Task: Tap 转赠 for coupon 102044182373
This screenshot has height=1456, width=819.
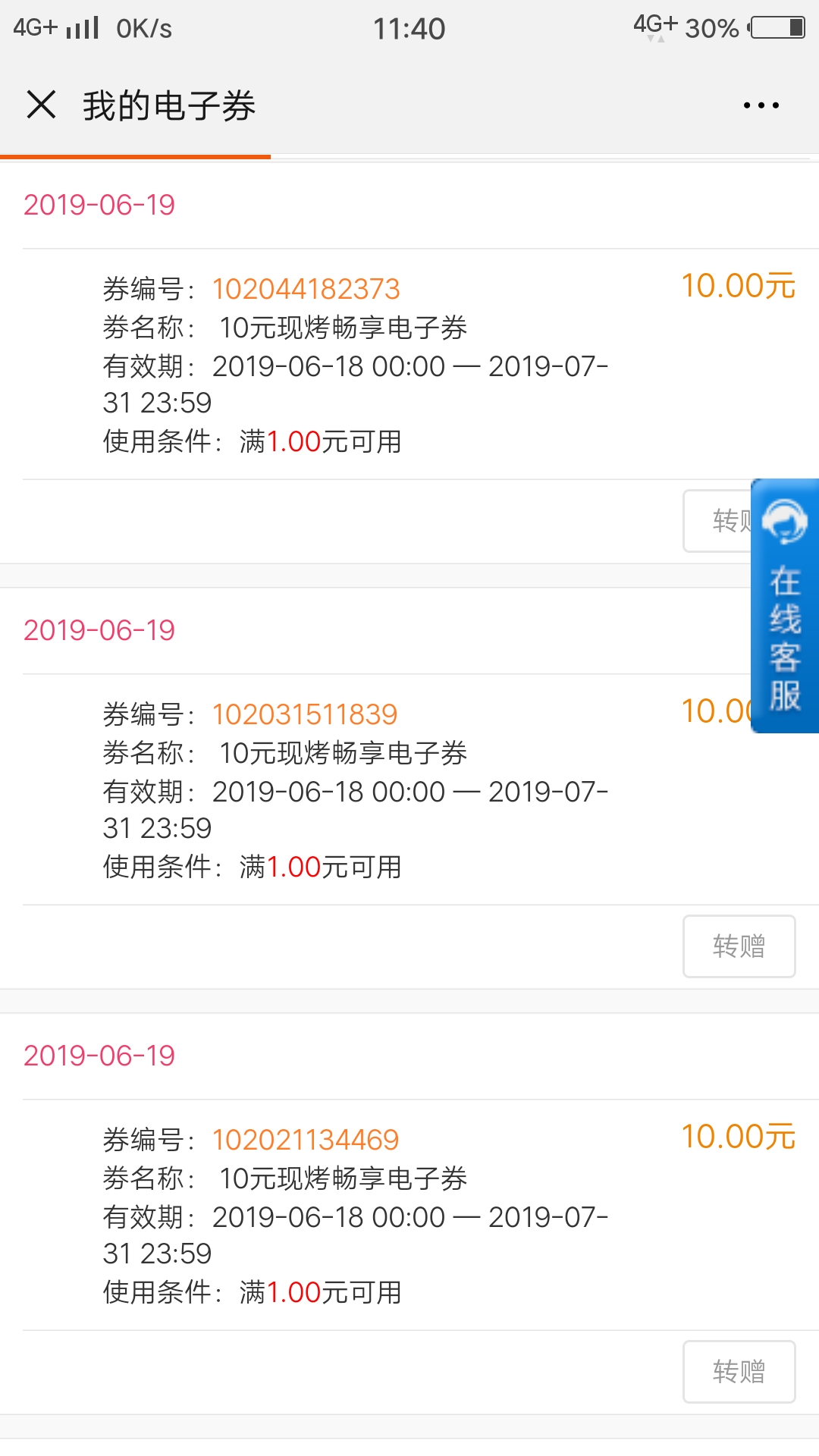Action: (717, 521)
